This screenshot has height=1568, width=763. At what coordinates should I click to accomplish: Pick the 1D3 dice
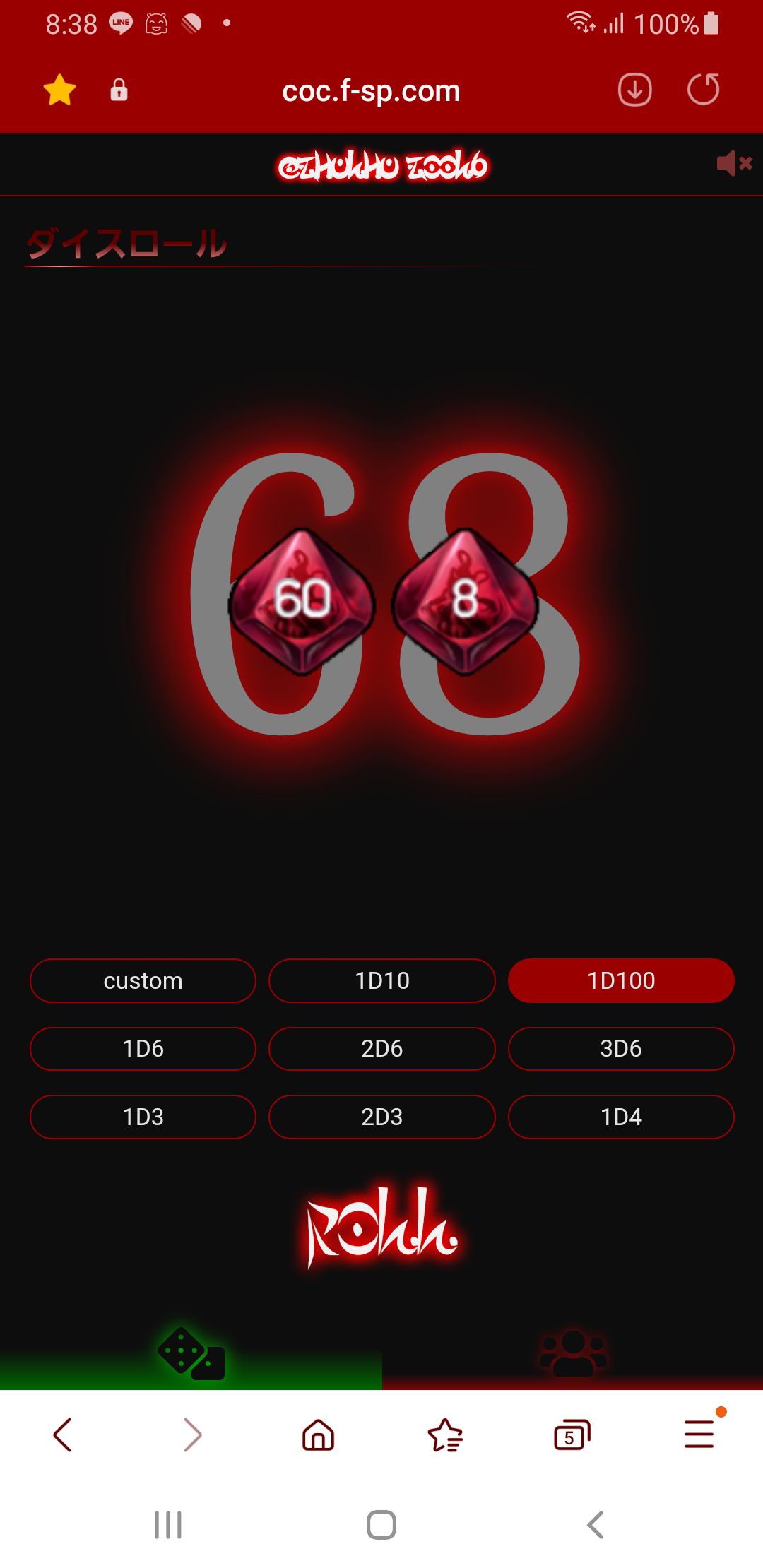(x=143, y=1117)
